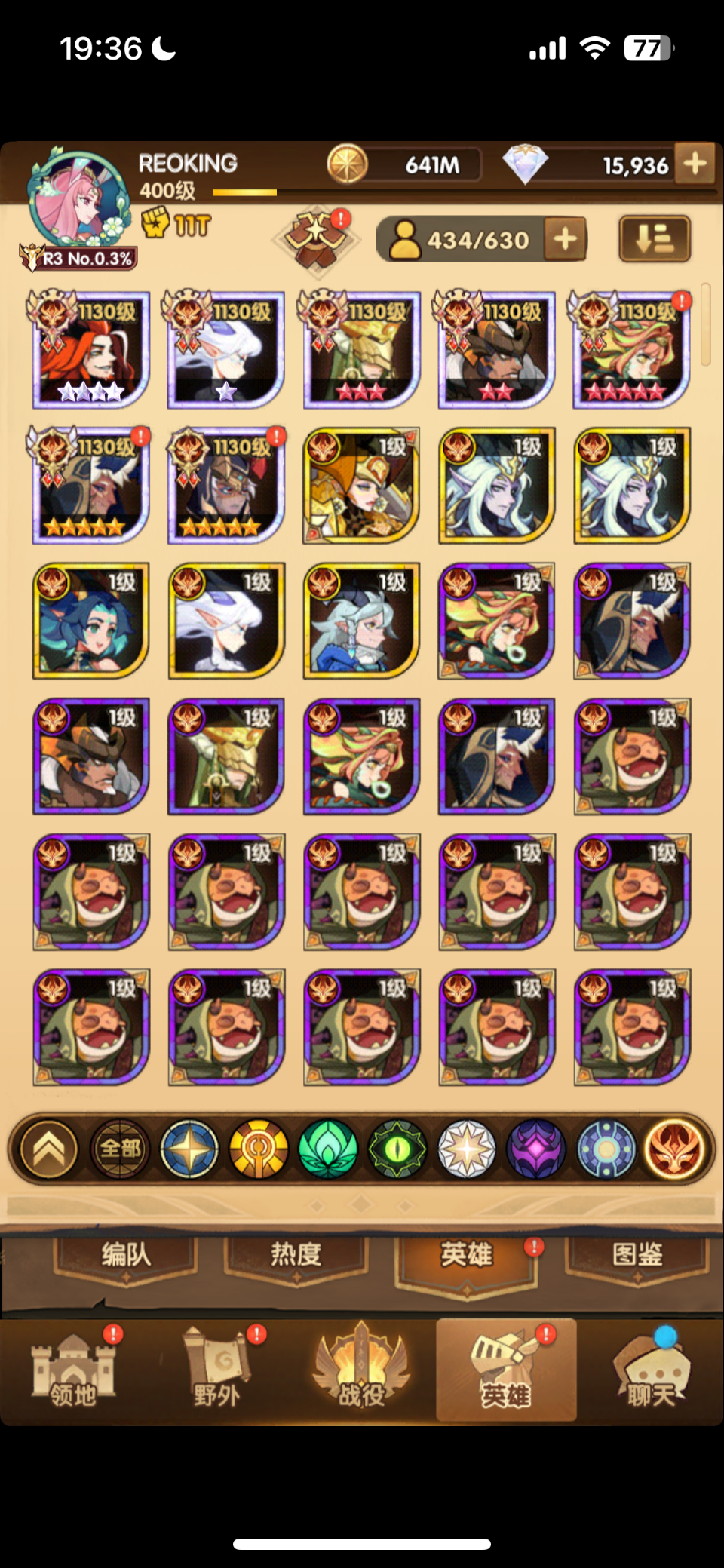Open the hero sort order button
Image resolution: width=724 pixels, height=1568 pixels.
pyautogui.click(x=654, y=239)
